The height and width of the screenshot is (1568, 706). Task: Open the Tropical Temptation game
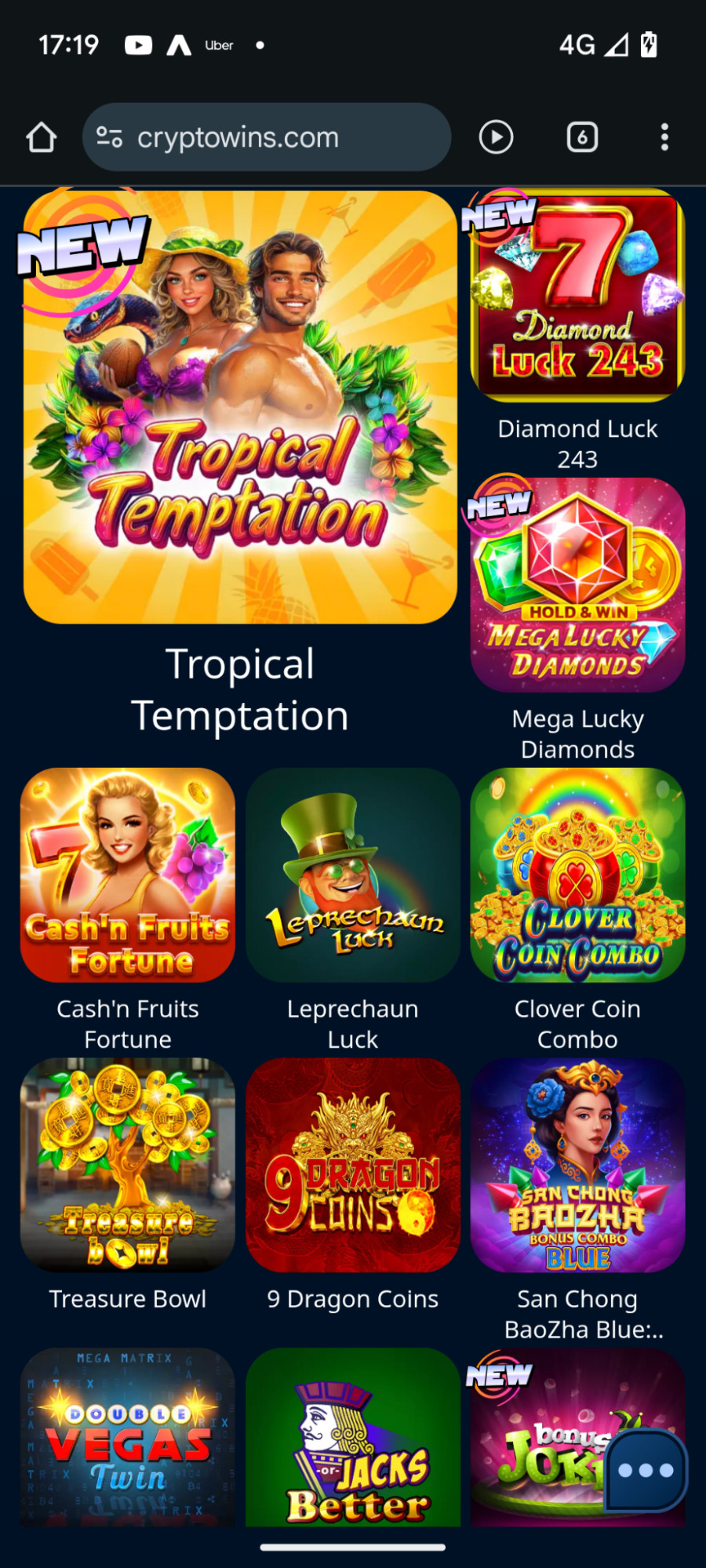(240, 408)
